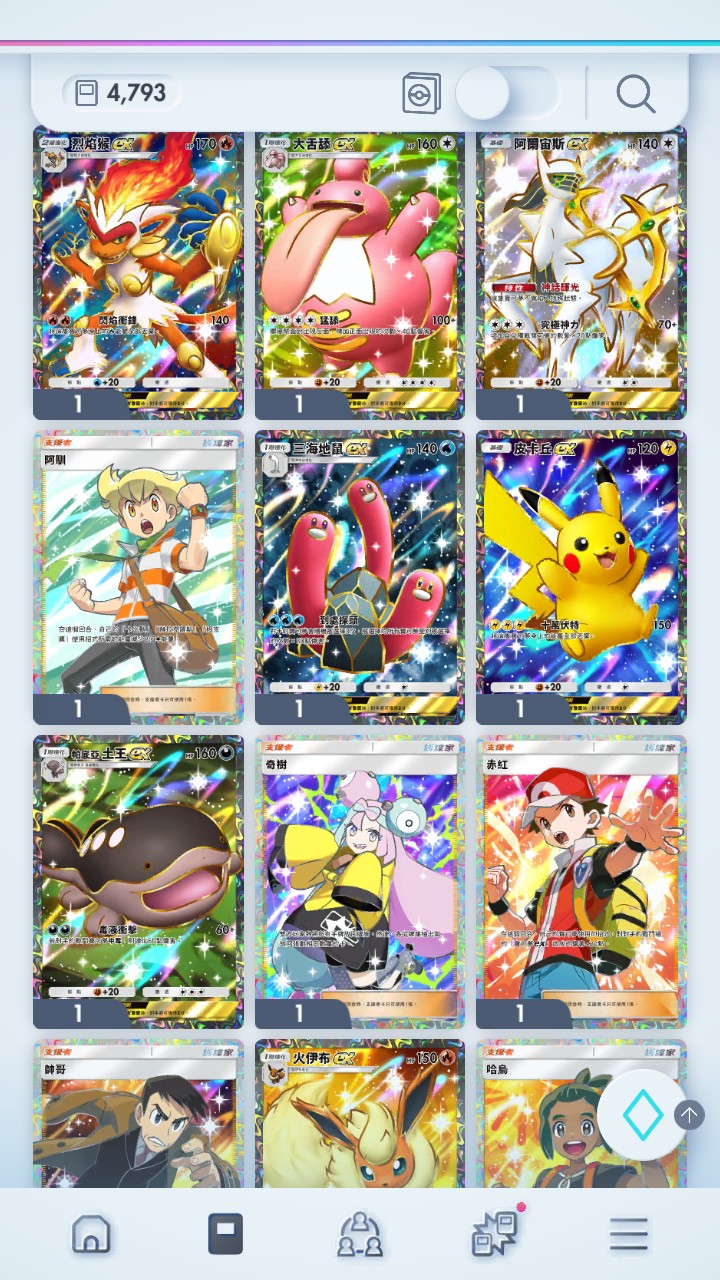Open the hamburger menu

(x=629, y=1234)
